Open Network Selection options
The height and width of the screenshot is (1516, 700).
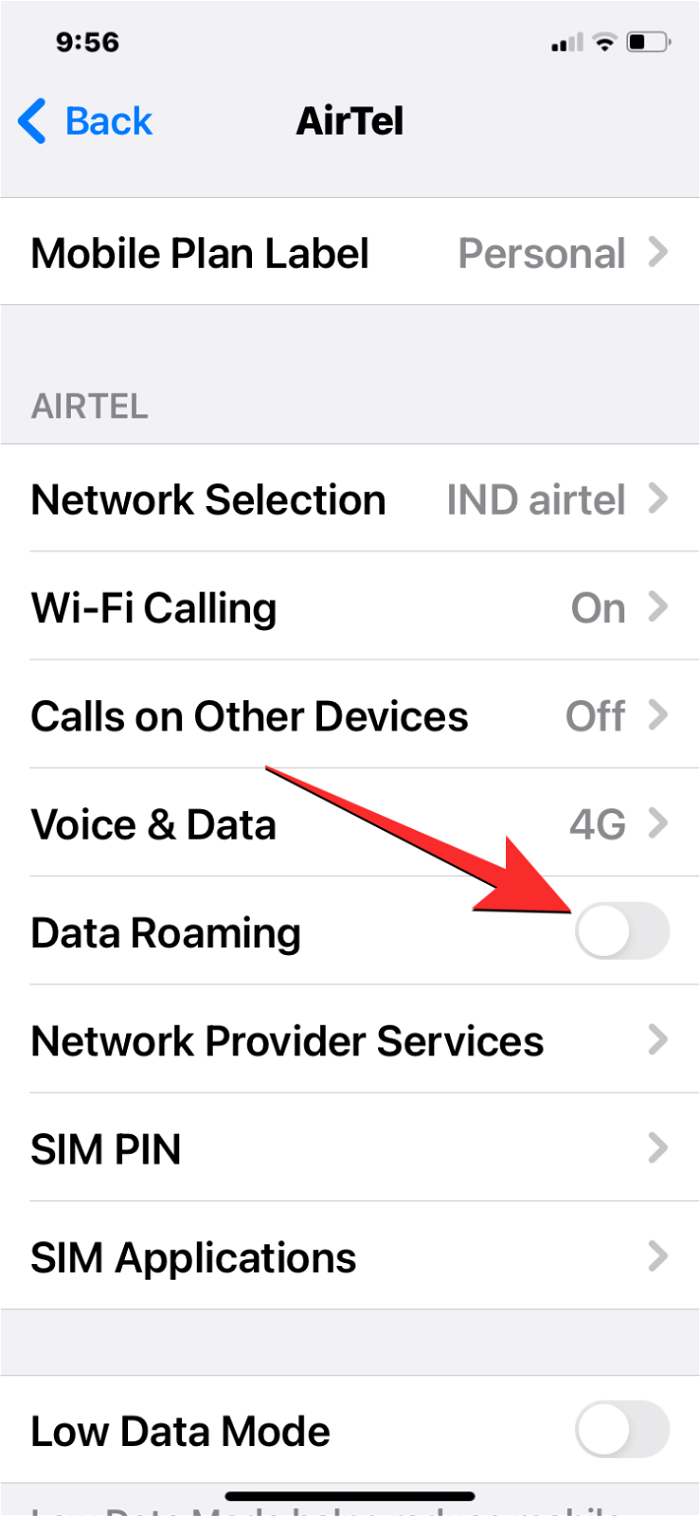tap(350, 499)
